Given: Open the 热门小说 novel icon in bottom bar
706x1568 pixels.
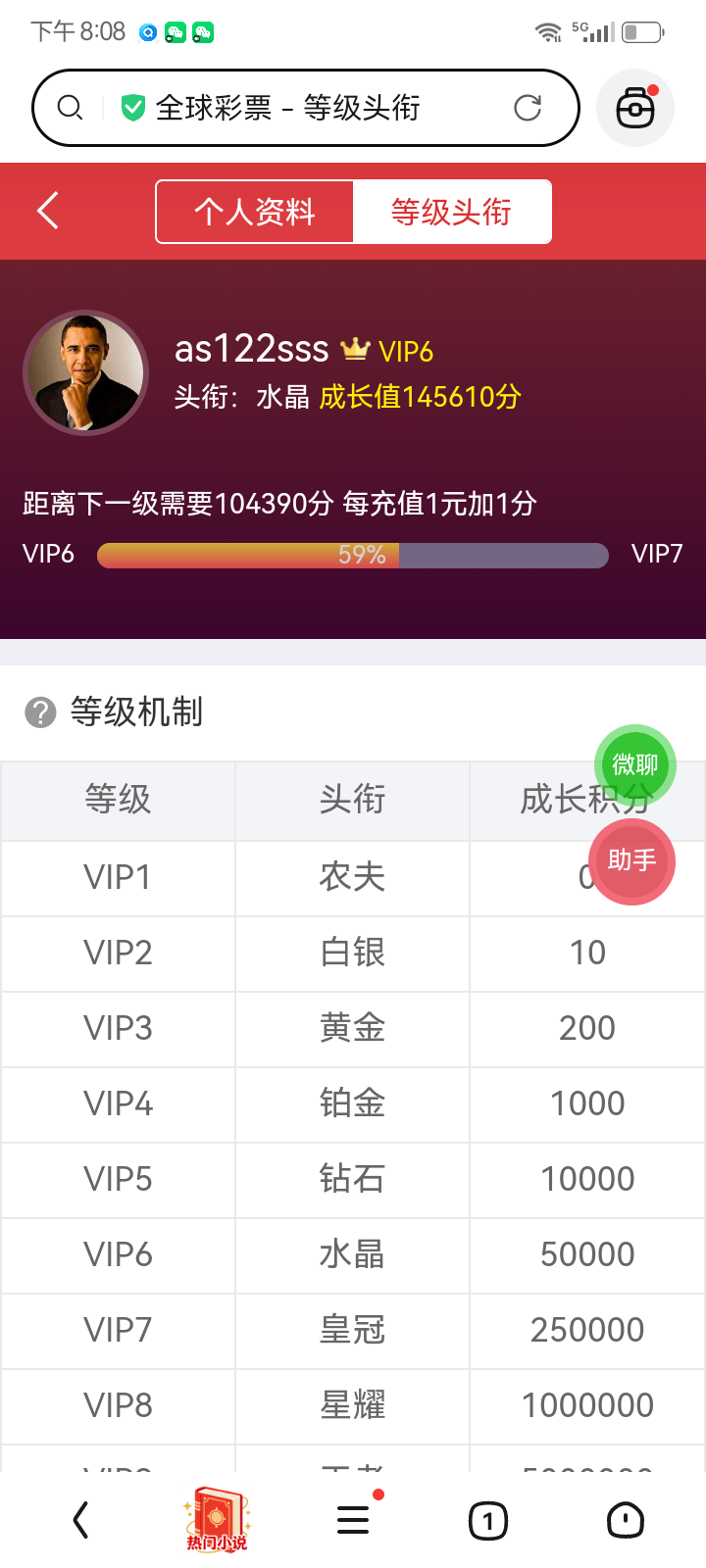Looking at the screenshot, I should coord(215,1519).
